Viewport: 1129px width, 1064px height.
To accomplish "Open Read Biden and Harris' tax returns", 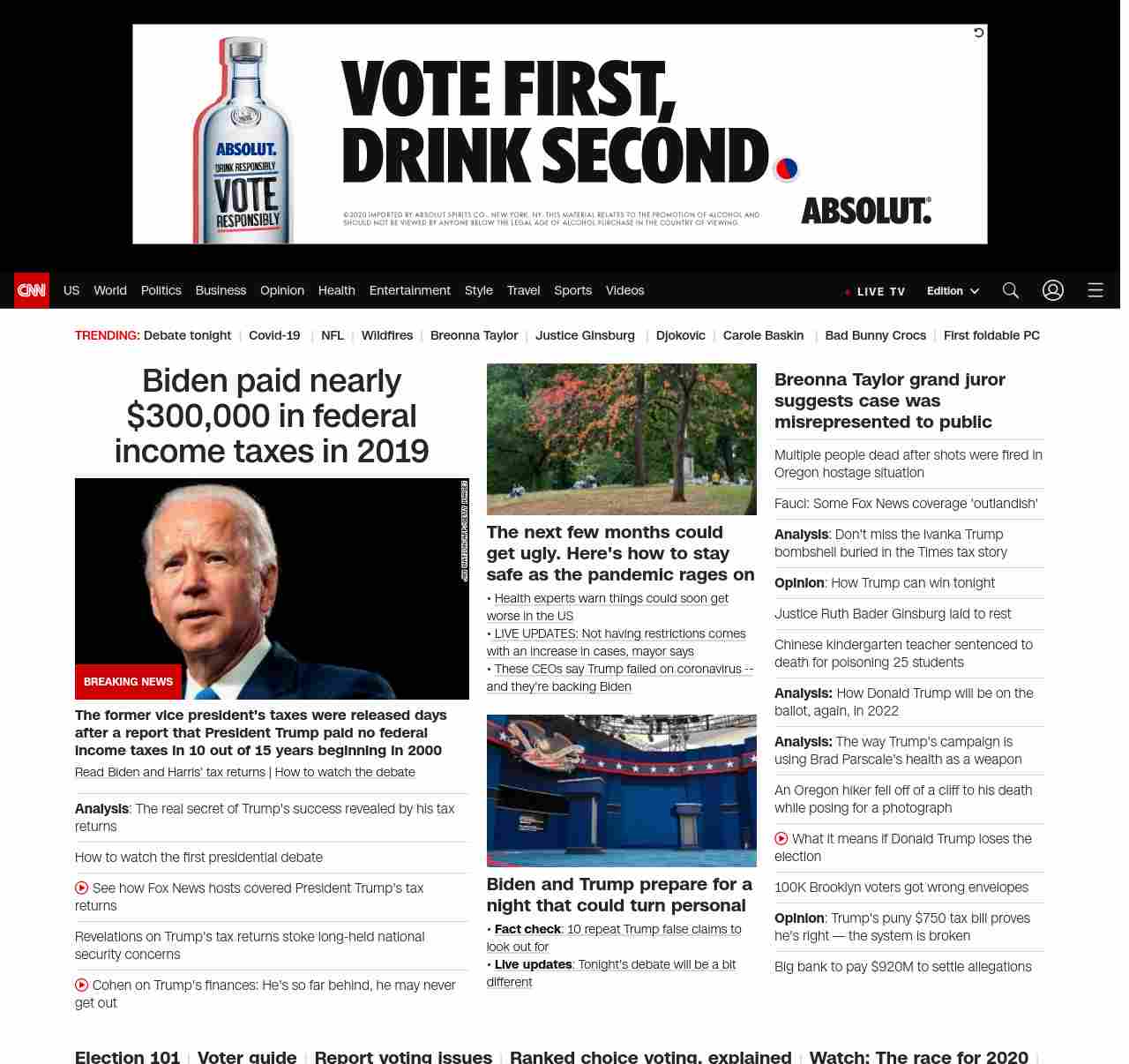I will [x=170, y=772].
